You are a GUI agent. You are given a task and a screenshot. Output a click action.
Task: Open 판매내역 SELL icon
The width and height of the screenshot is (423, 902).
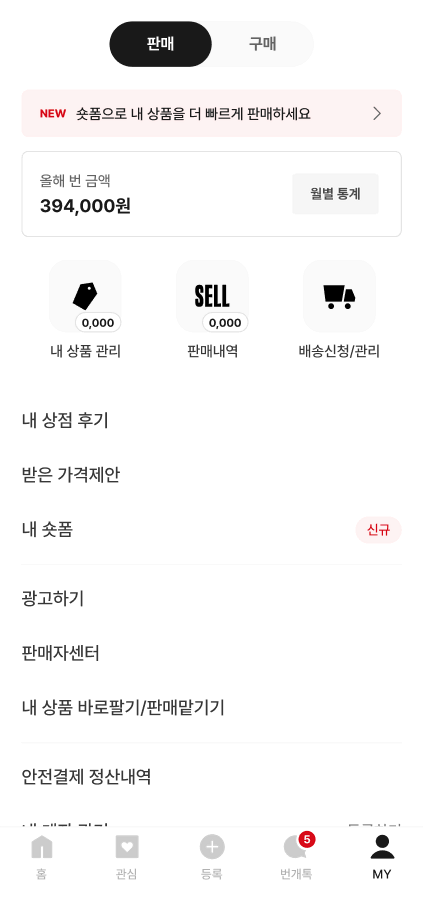(x=212, y=296)
